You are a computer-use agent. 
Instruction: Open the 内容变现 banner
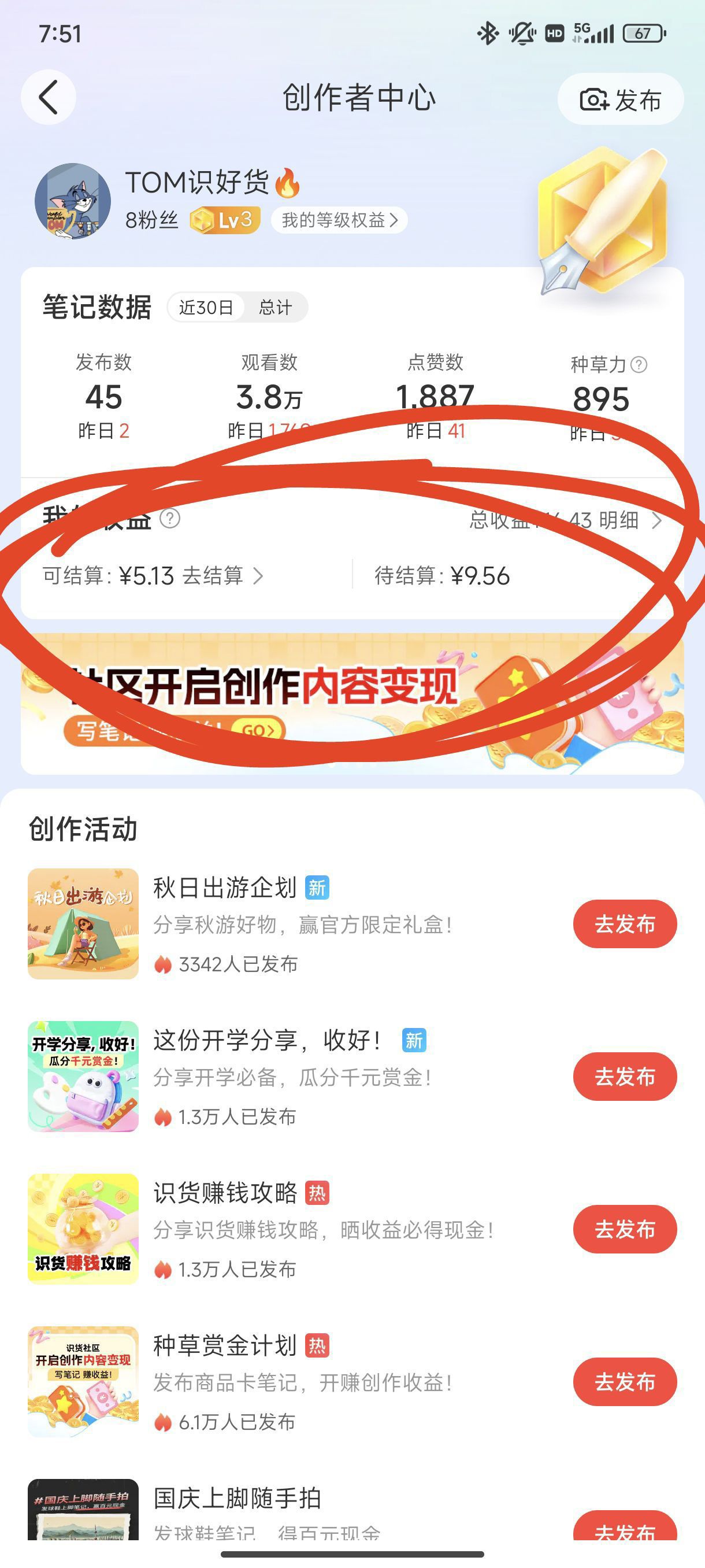(352, 703)
